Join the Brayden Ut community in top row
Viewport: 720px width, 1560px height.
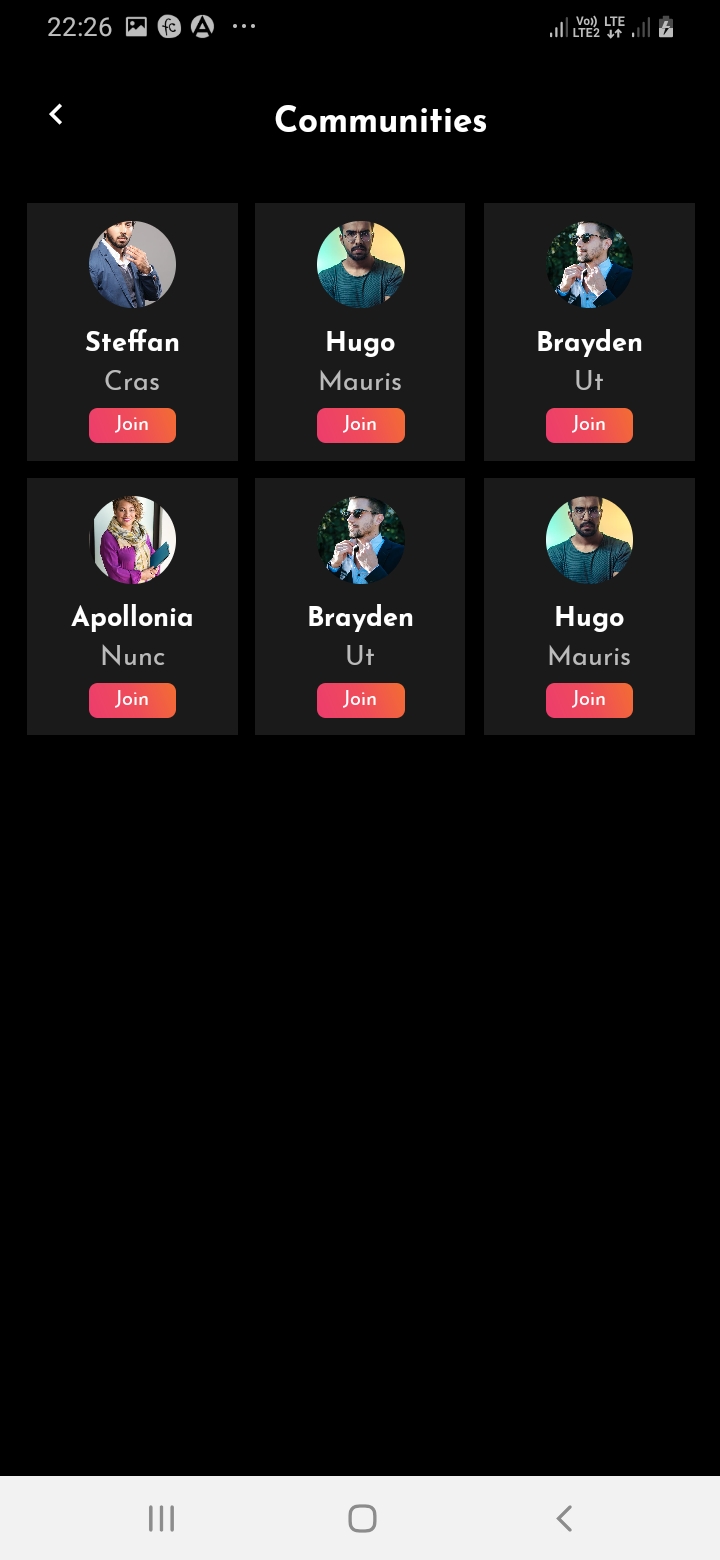click(x=589, y=424)
